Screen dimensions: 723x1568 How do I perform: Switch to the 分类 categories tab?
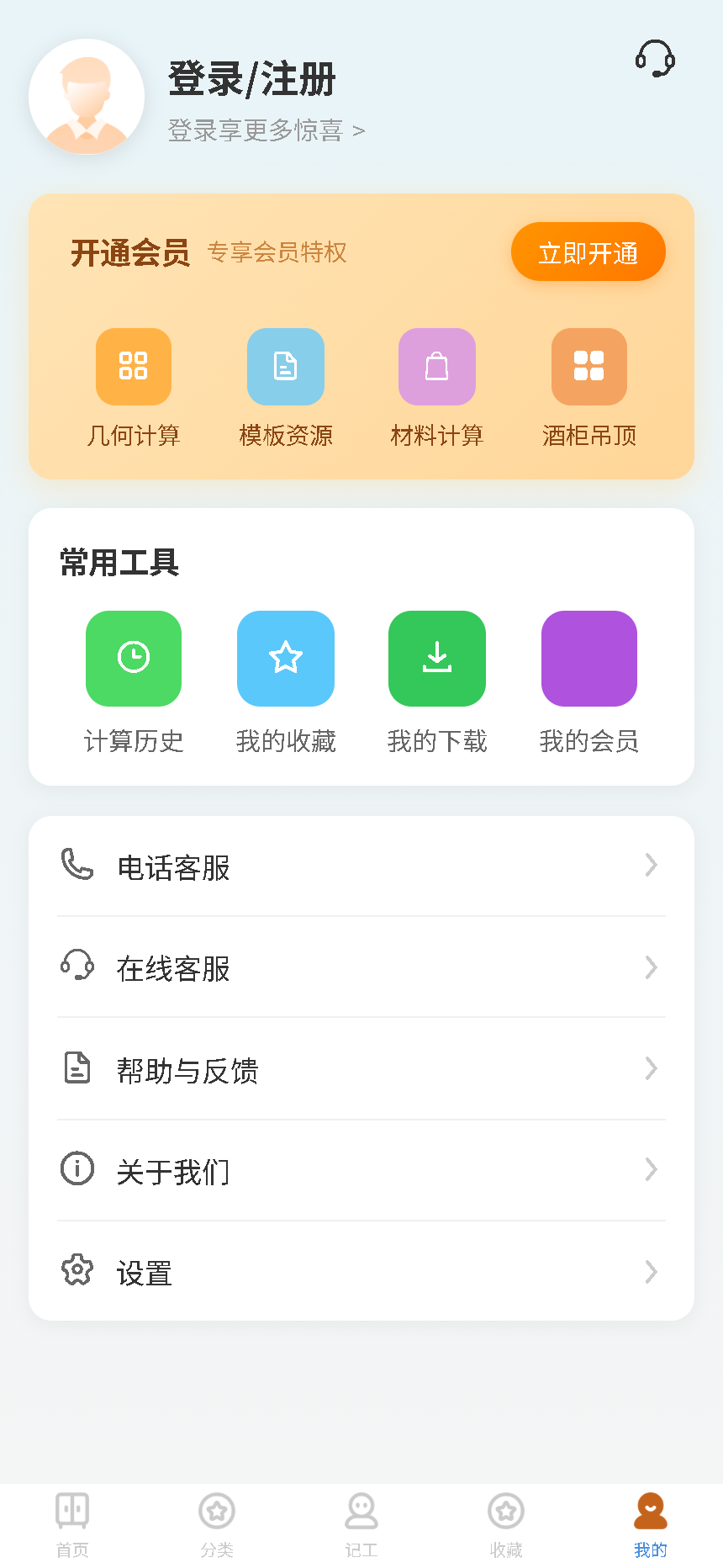point(216,1521)
